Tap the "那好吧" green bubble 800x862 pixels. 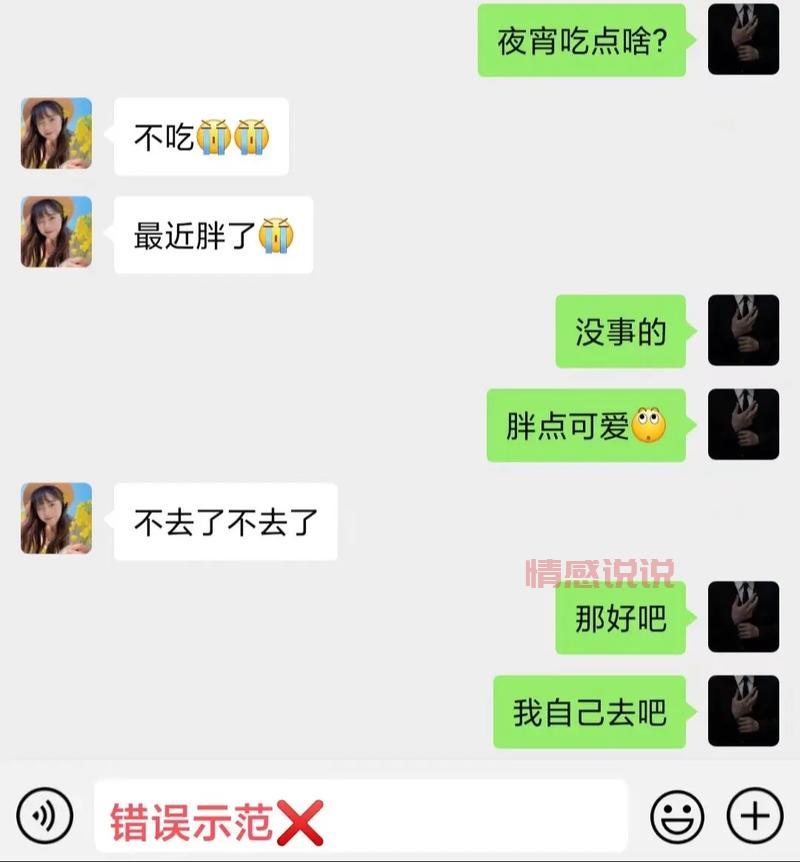(619, 618)
